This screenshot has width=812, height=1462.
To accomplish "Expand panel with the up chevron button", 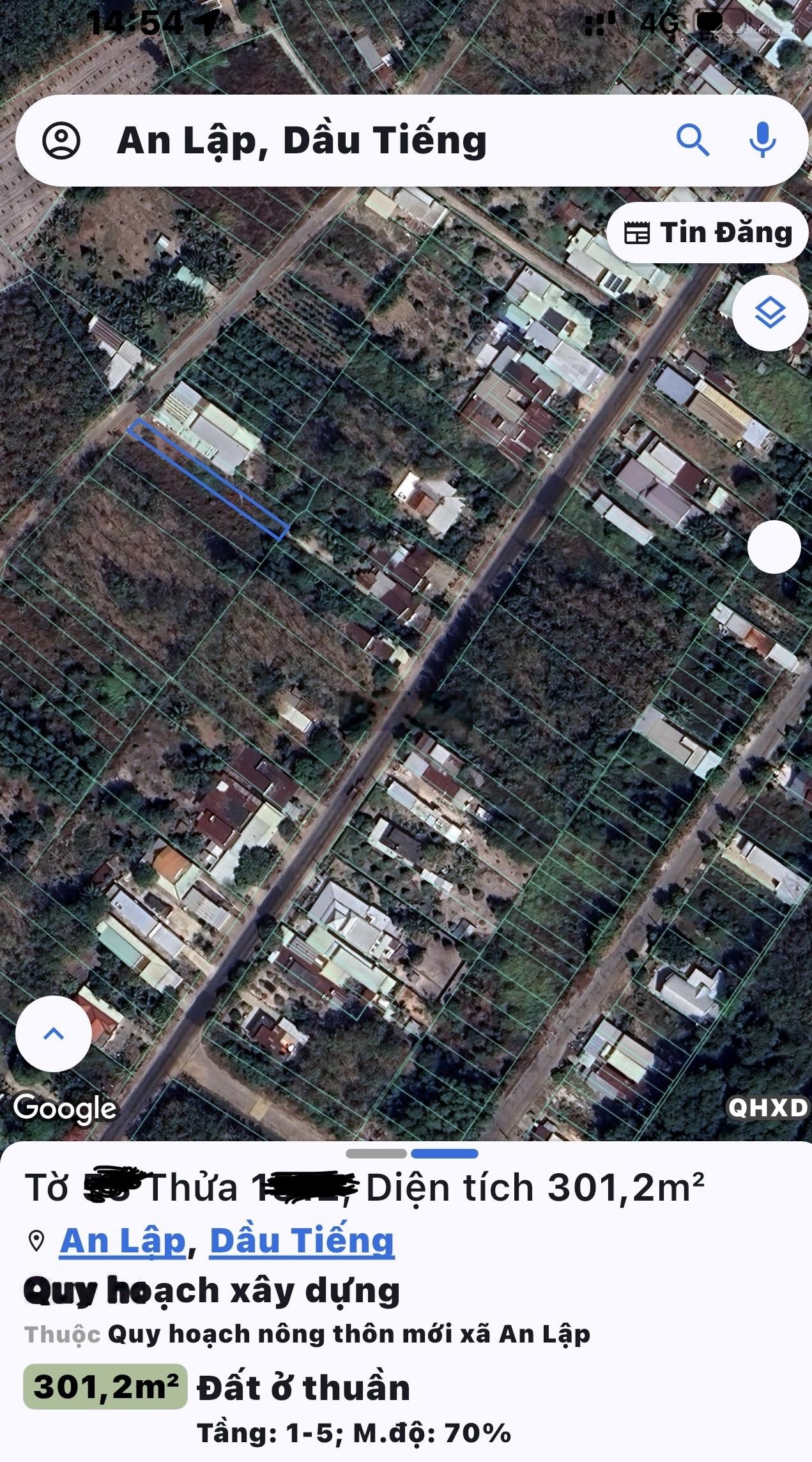I will 54,1034.
